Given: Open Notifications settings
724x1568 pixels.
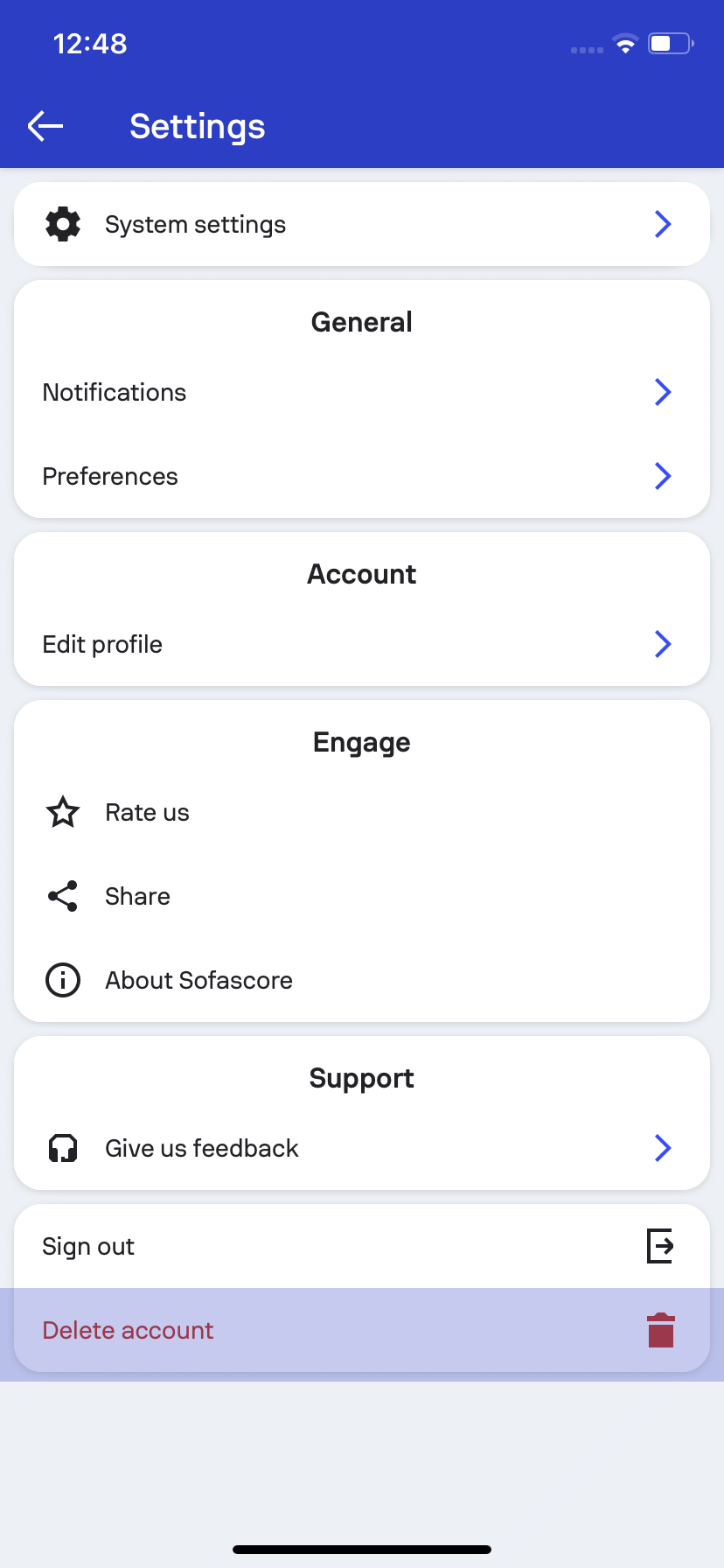Looking at the screenshot, I should click(x=361, y=392).
